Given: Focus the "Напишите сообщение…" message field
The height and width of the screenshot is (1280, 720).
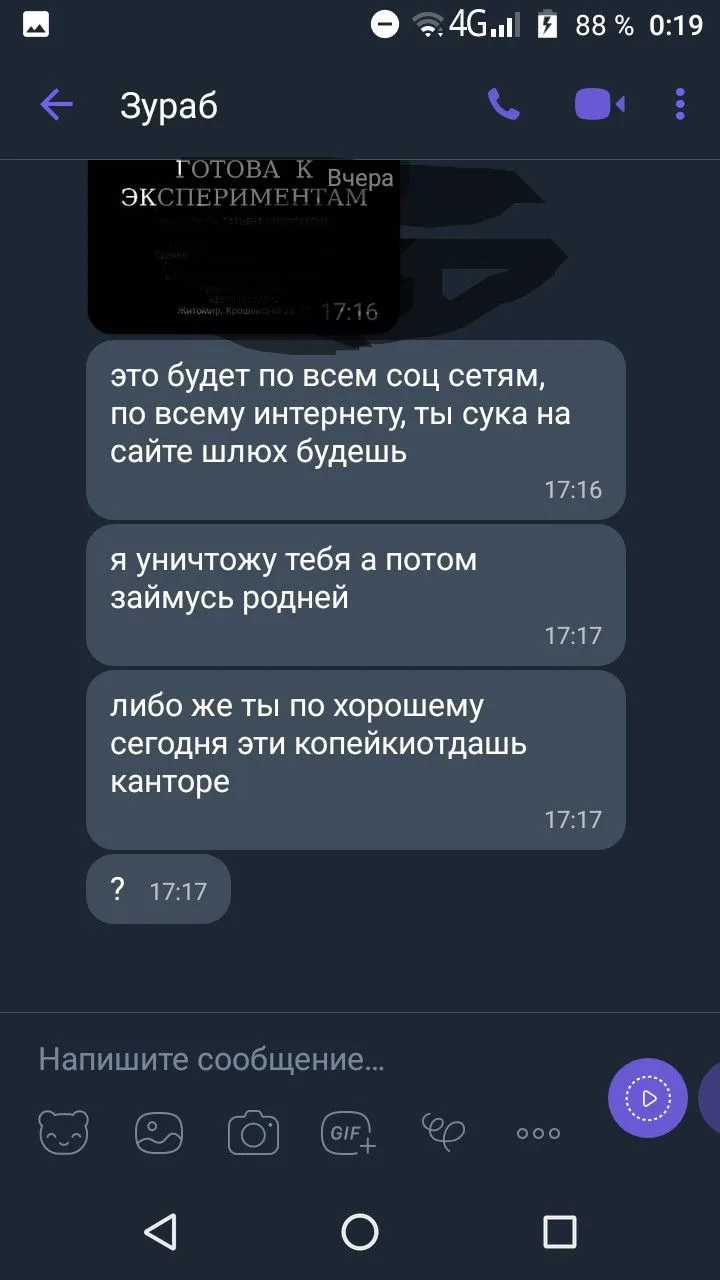Looking at the screenshot, I should [300, 1060].
